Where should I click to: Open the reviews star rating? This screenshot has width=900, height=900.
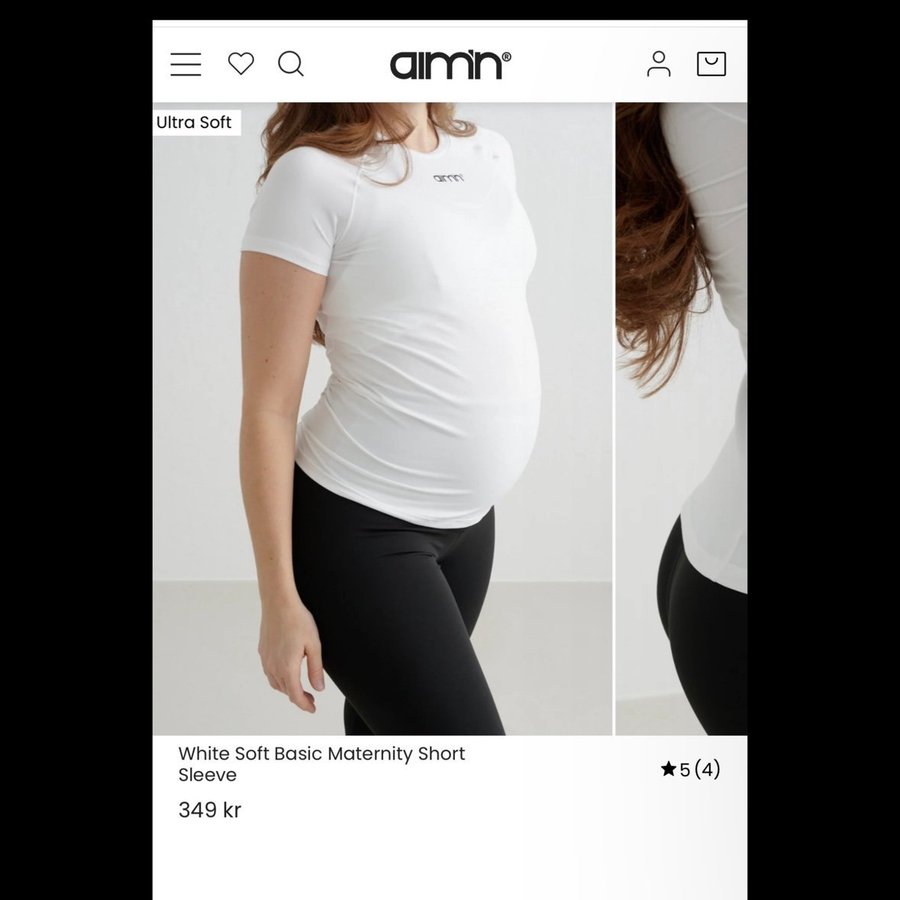click(x=690, y=769)
